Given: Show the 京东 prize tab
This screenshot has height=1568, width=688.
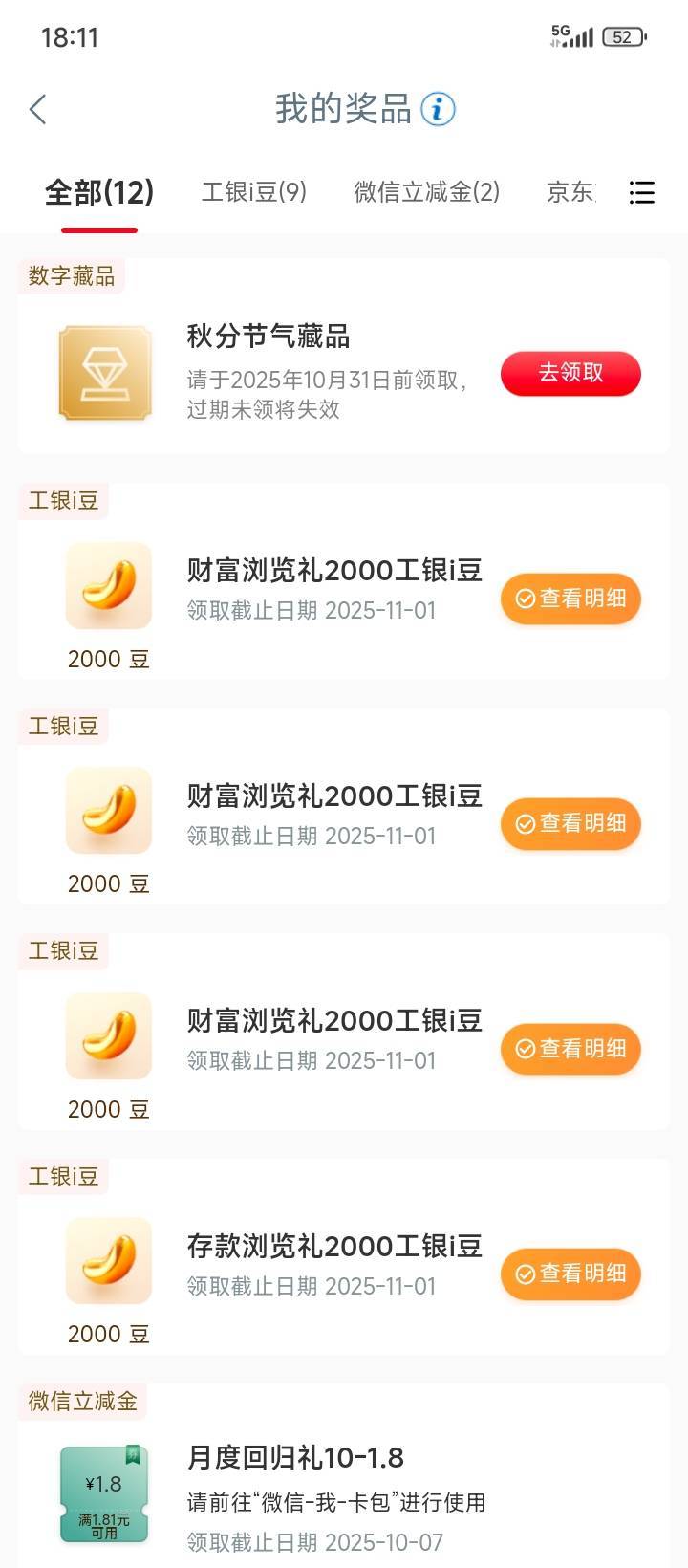Looking at the screenshot, I should [x=570, y=192].
